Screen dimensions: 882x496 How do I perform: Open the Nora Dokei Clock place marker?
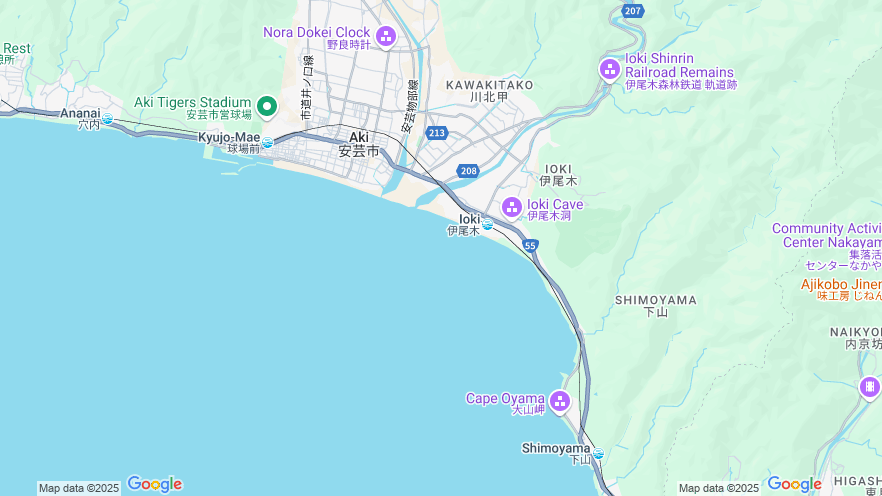click(x=386, y=37)
